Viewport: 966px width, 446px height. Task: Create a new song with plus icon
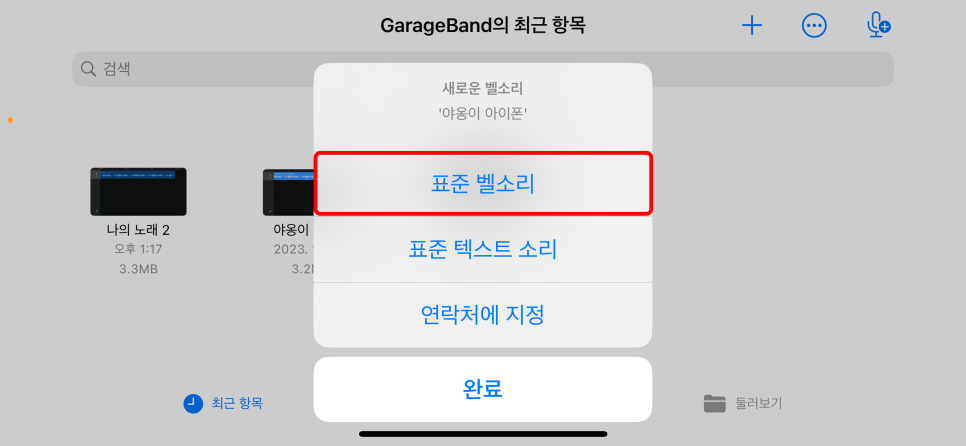pyautogui.click(x=752, y=26)
